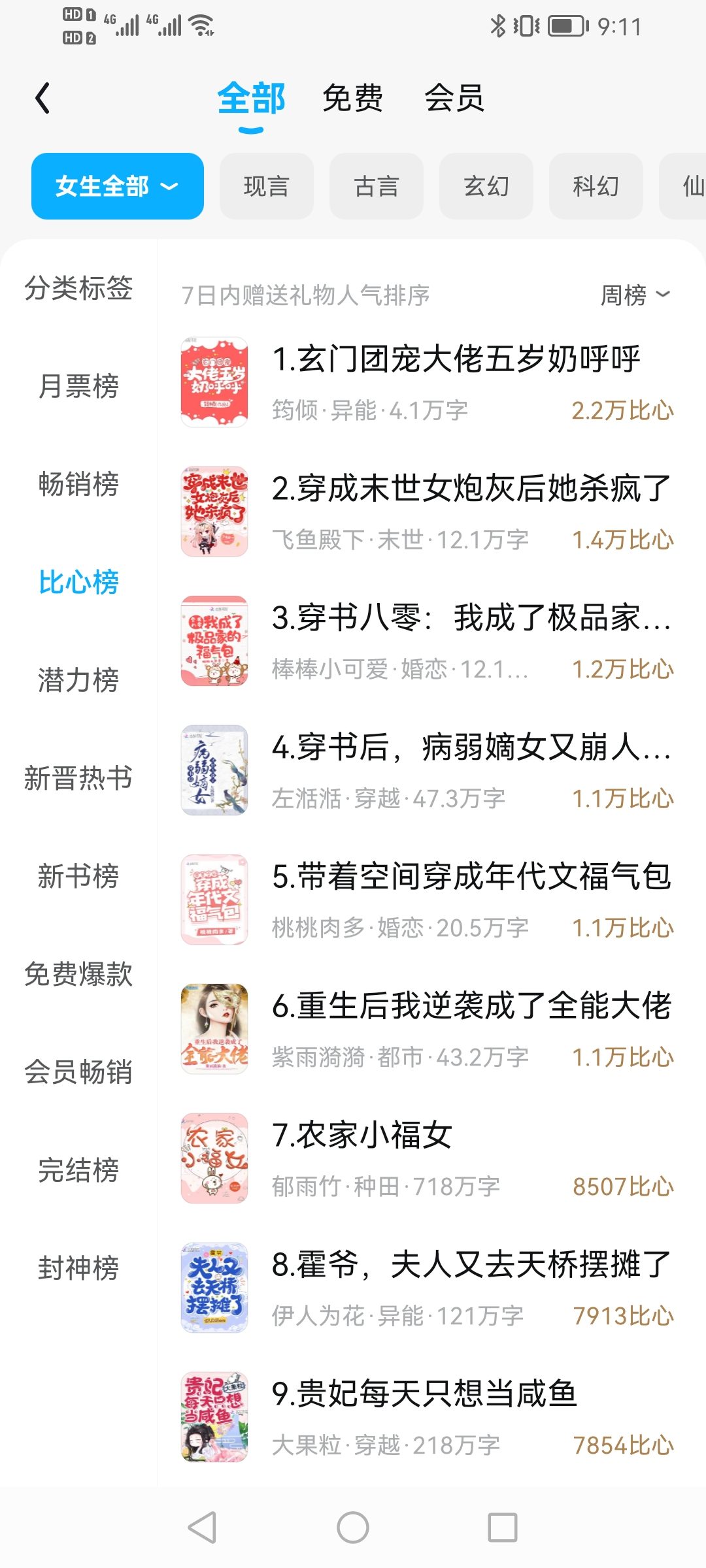Open the 完结榜 ranking
The width and height of the screenshot is (706, 1568).
pos(78,1170)
